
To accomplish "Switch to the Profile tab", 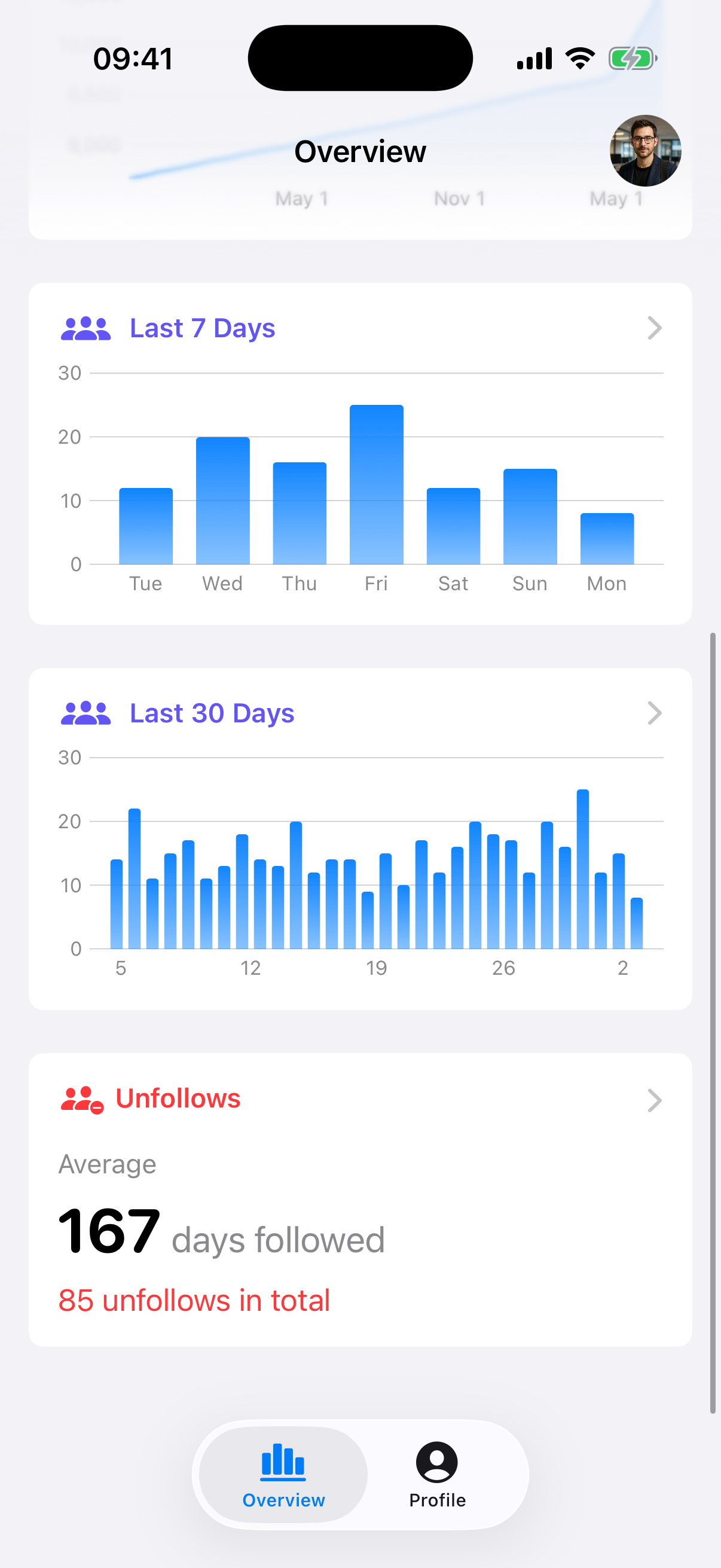I will click(x=437, y=1475).
